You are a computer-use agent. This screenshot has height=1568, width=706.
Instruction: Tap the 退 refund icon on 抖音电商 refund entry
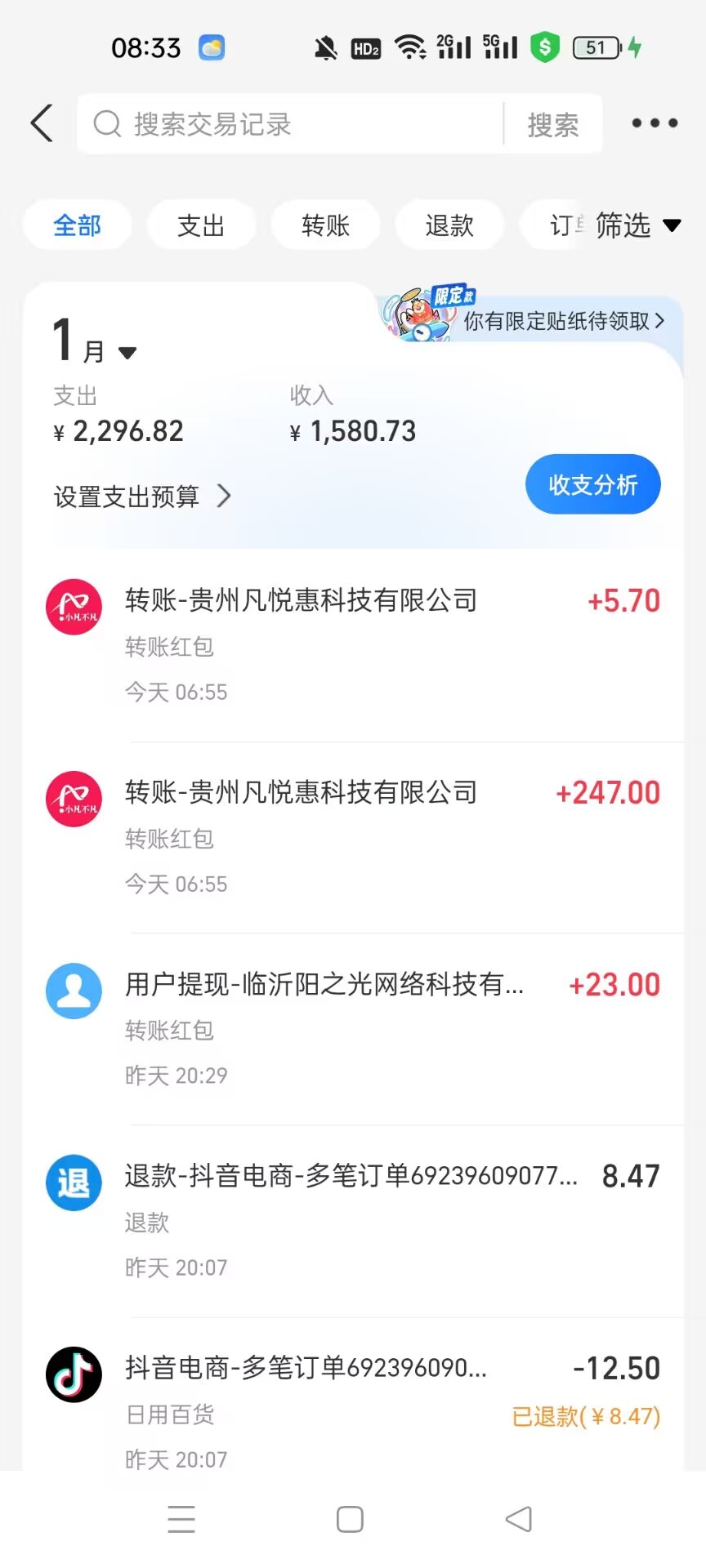point(74,1182)
